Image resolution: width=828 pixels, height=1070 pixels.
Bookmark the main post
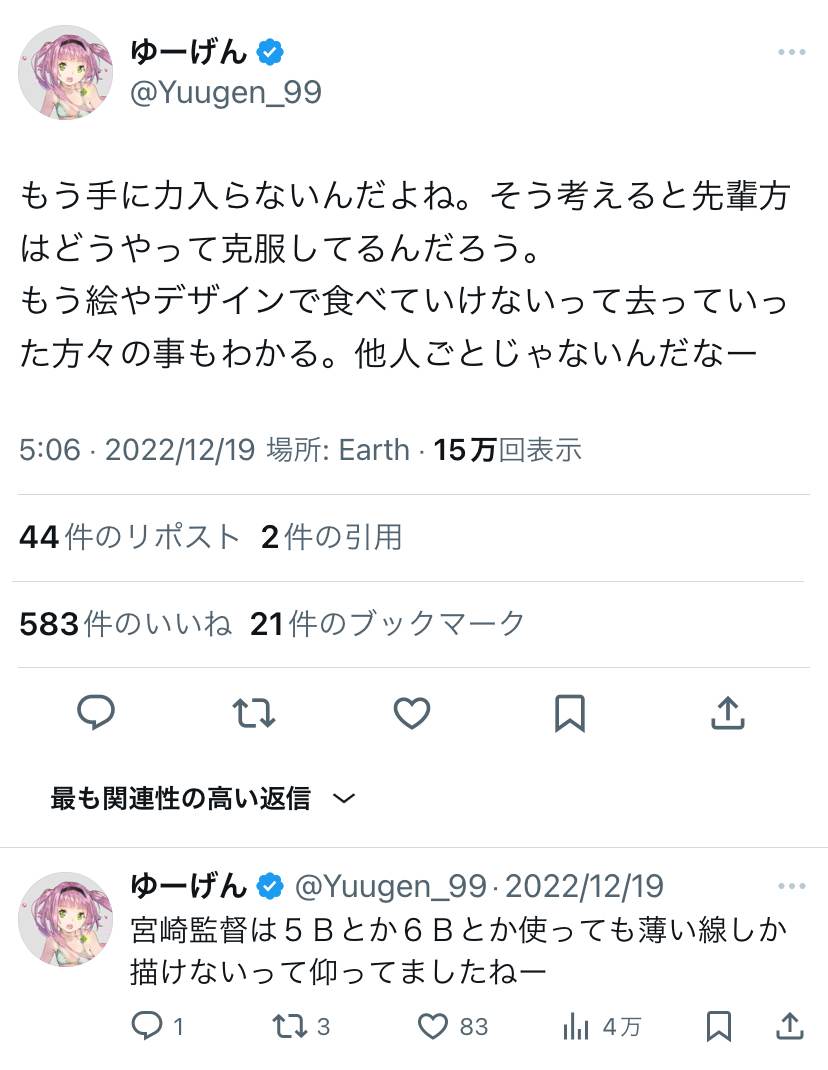[569, 713]
